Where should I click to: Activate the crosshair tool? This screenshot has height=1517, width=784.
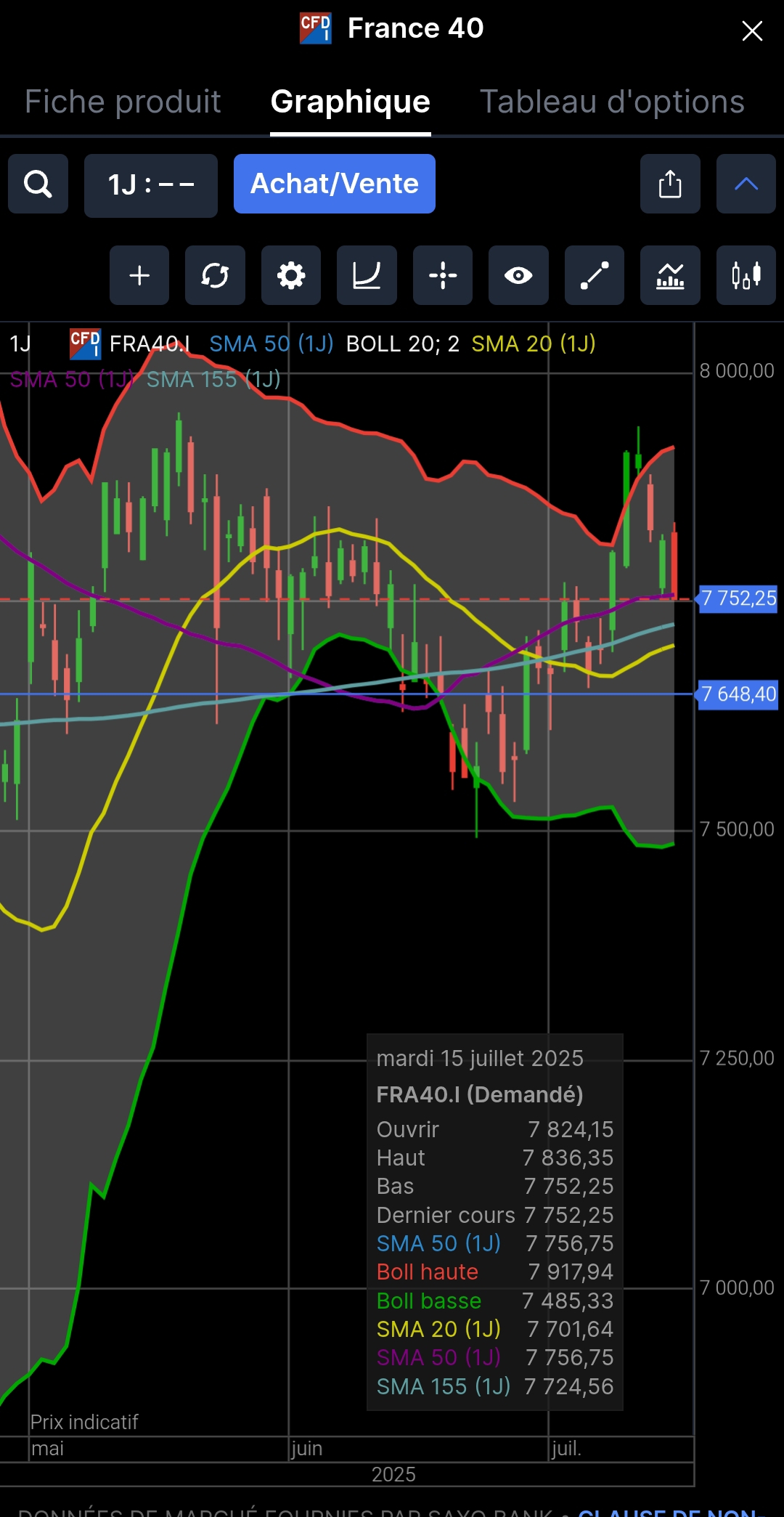[443, 275]
